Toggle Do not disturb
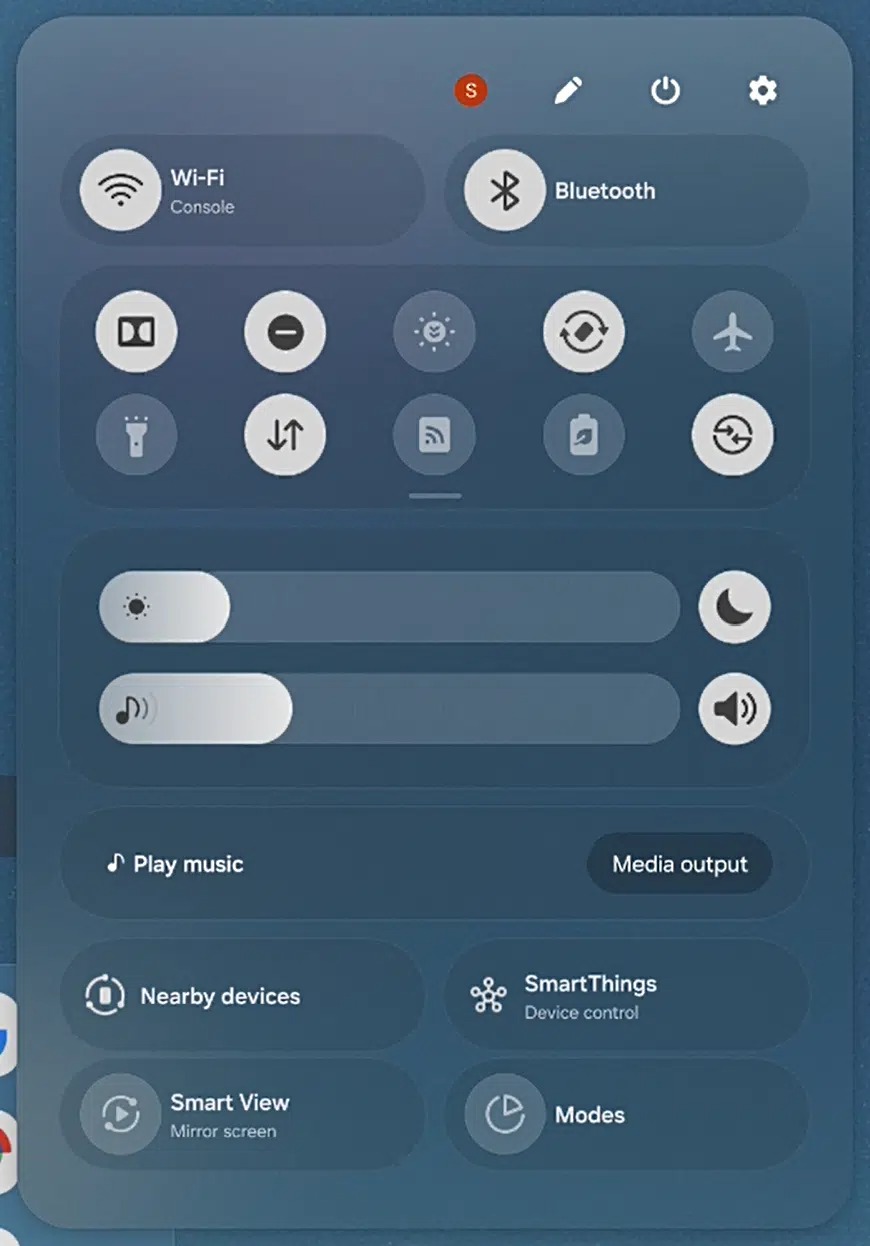Image resolution: width=870 pixels, height=1246 pixels. click(x=285, y=331)
